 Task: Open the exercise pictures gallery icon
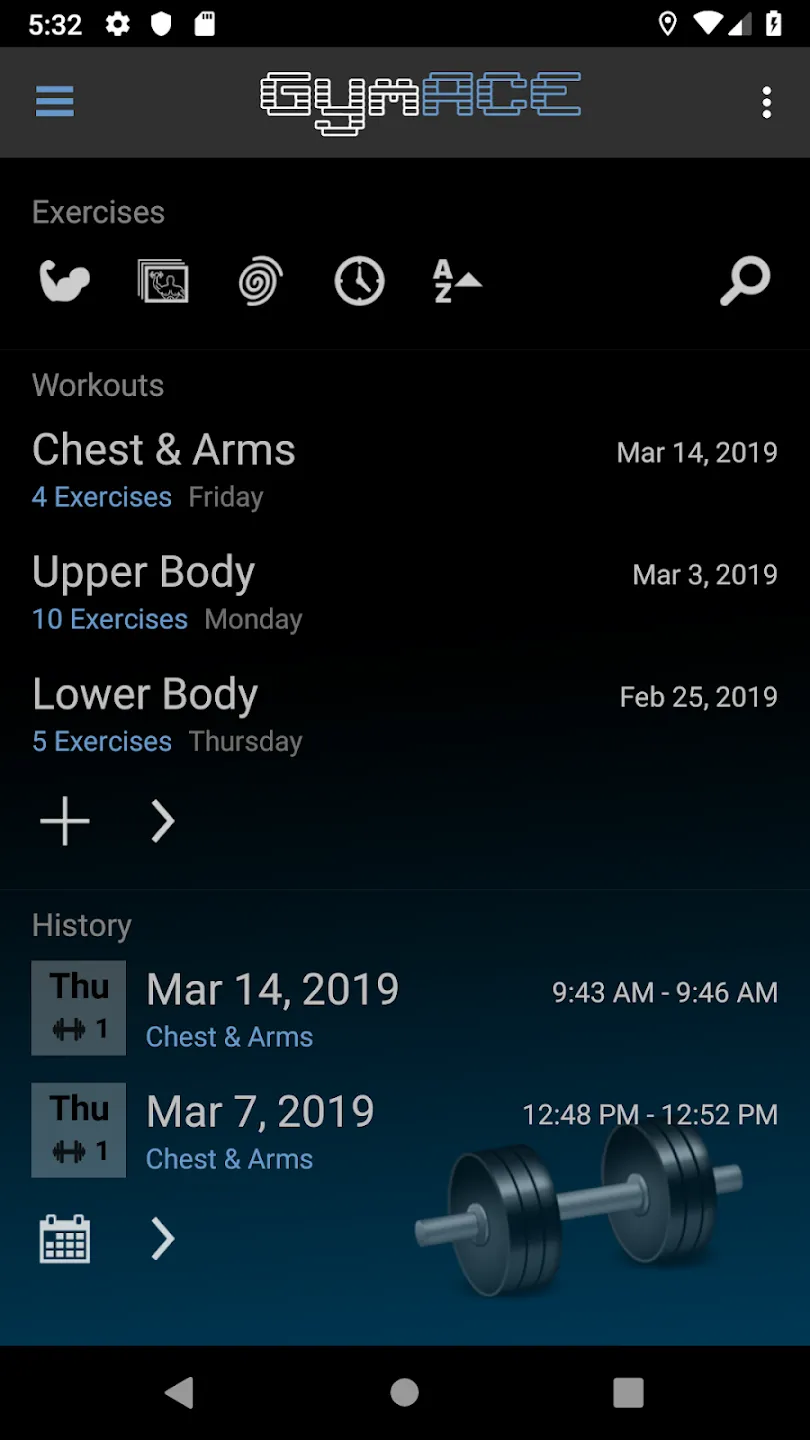[163, 282]
